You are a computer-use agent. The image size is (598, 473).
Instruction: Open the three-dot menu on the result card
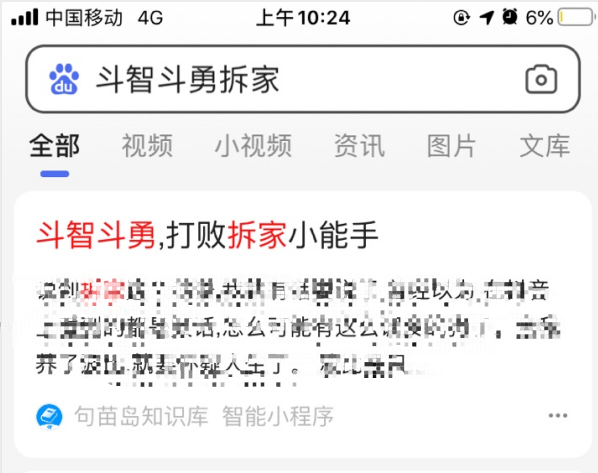tap(558, 415)
